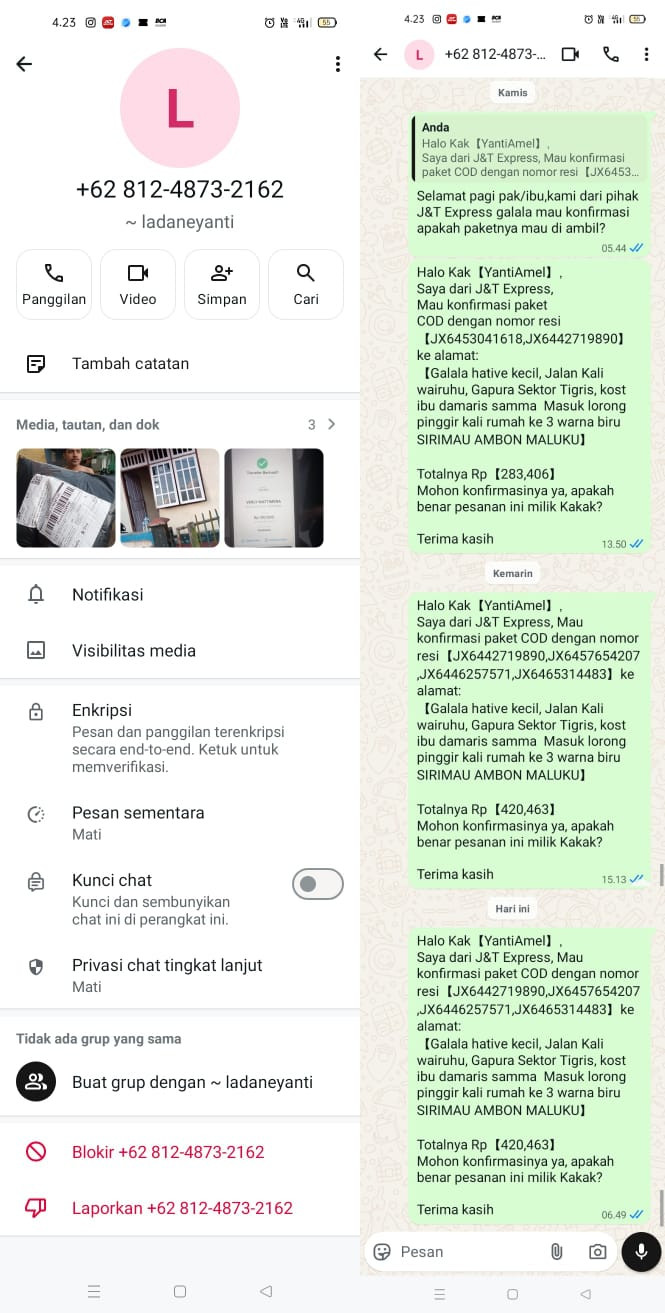Tap the Panggilan call button
This screenshot has height=1313, width=665.
54,284
